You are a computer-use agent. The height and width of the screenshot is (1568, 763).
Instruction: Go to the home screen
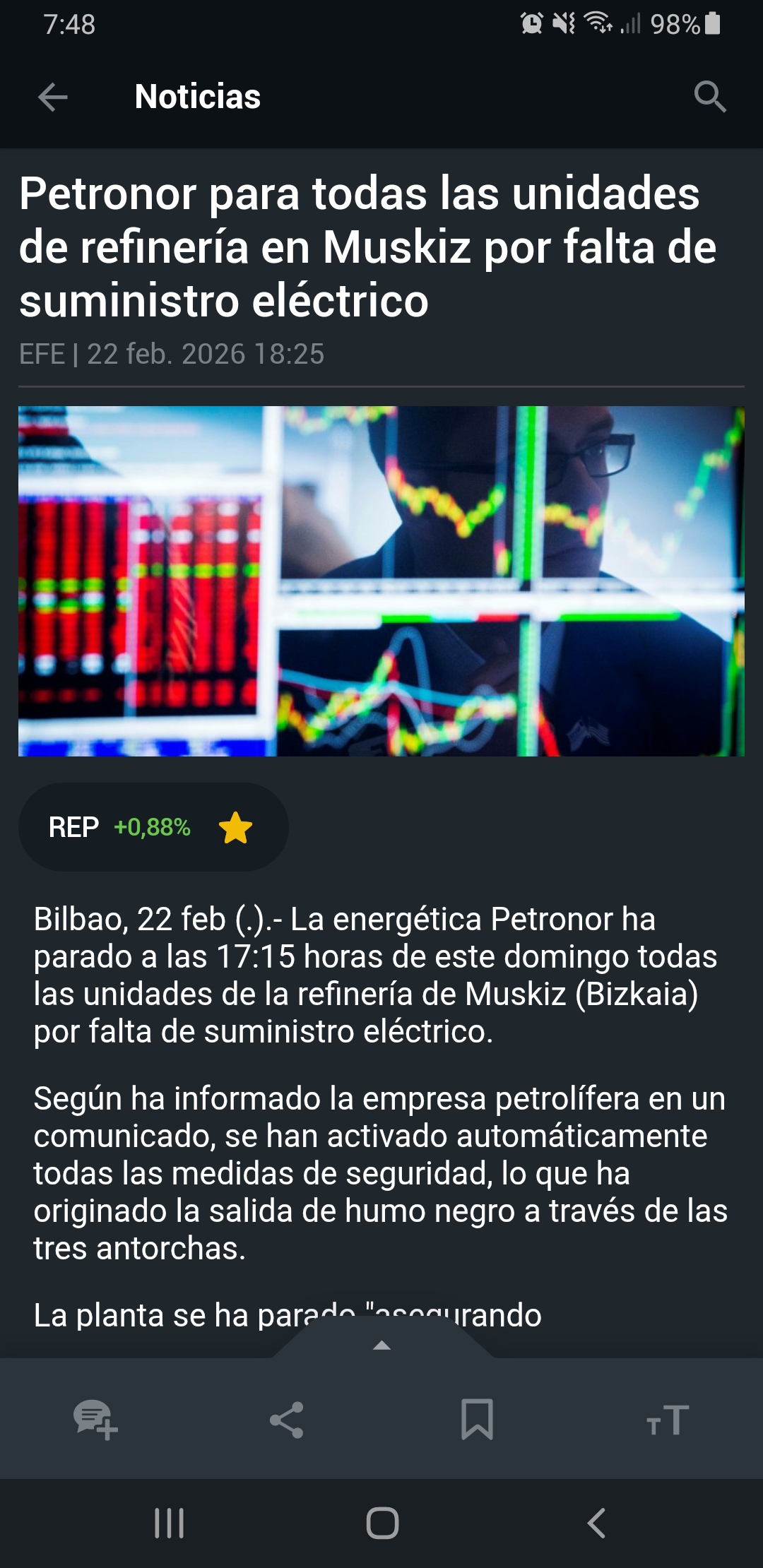382,1523
